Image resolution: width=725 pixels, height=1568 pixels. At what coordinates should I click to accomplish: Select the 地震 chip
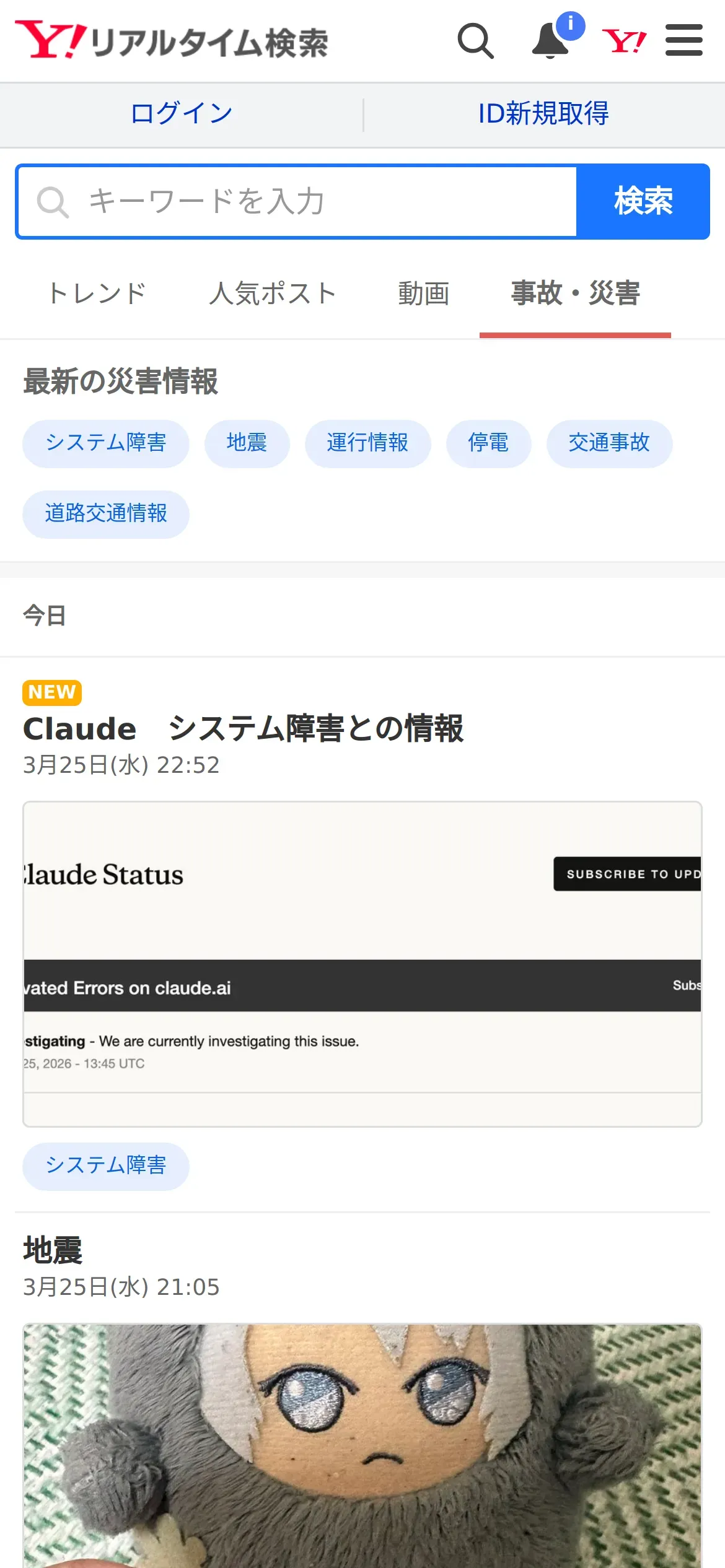point(247,443)
